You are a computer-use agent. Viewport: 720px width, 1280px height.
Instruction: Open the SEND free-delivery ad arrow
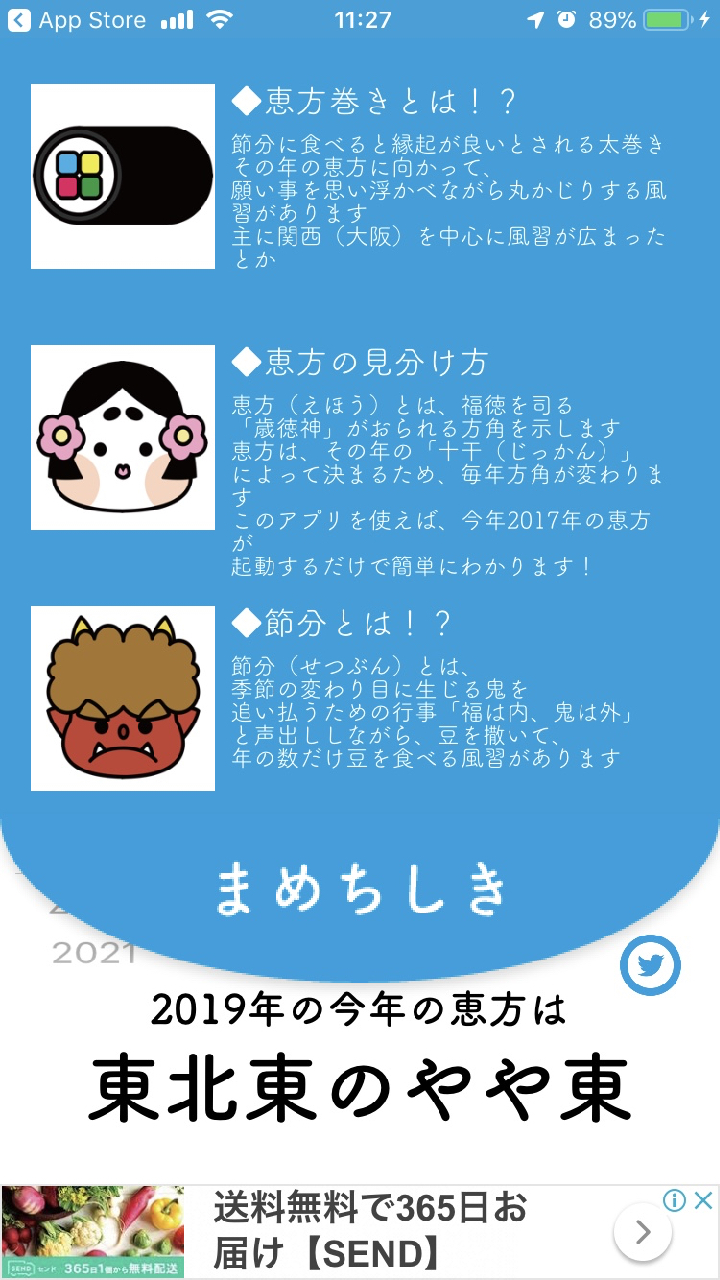(643, 1231)
